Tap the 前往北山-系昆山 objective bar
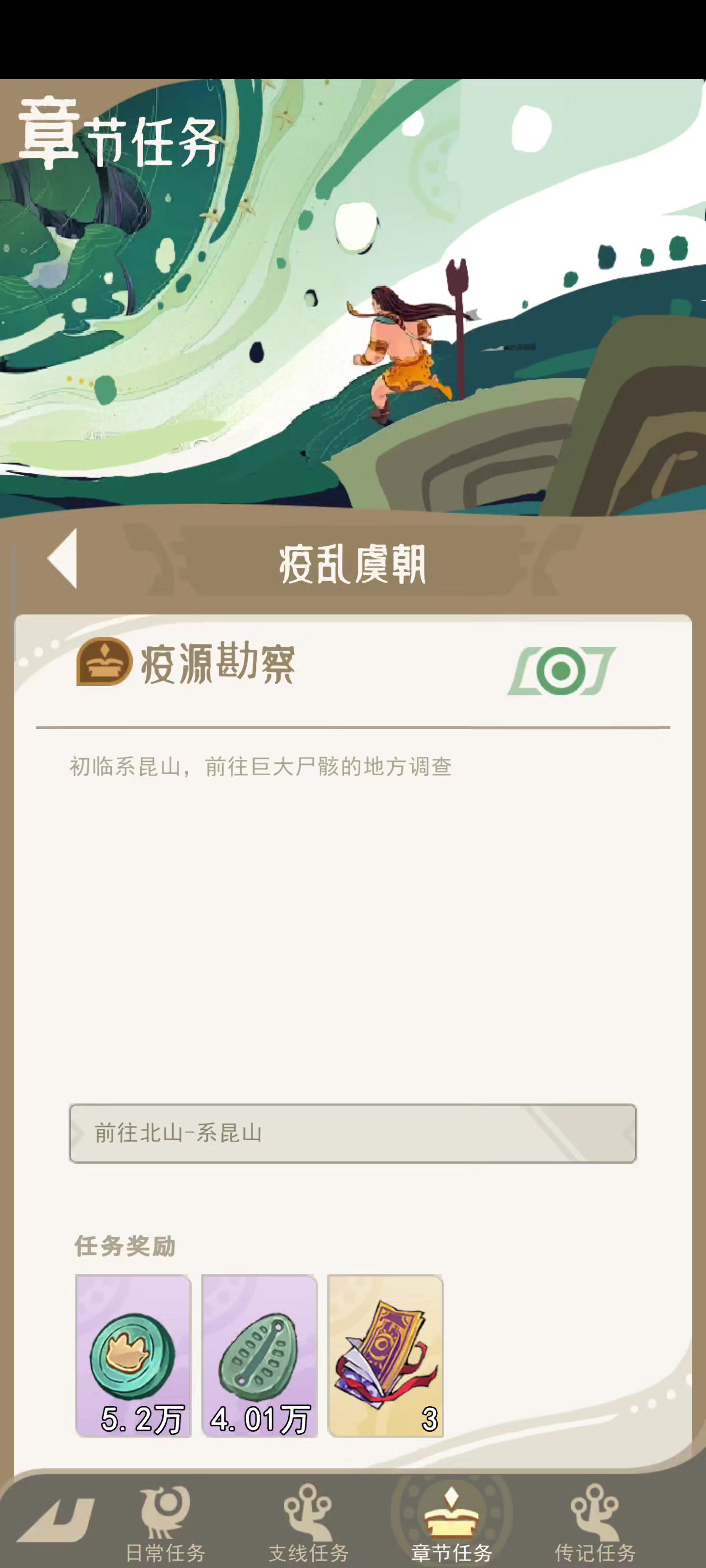The image size is (706, 1568). (352, 1133)
